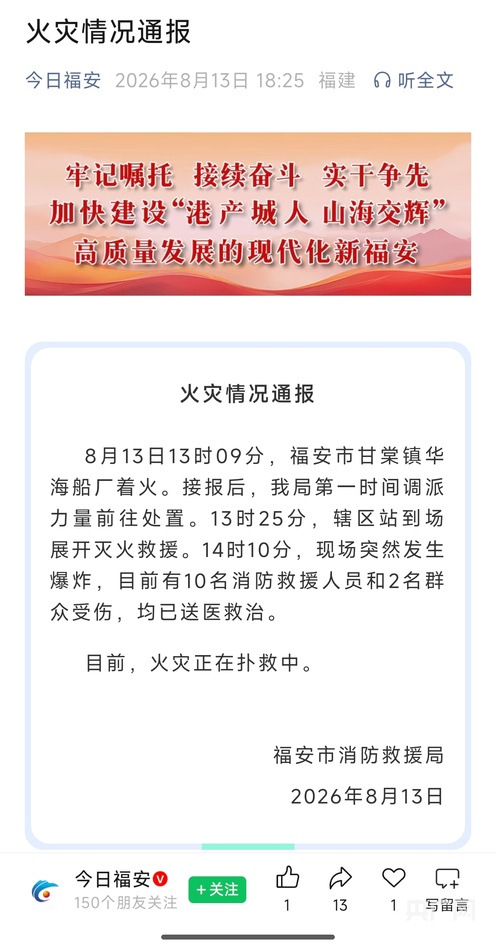This screenshot has height=947, width=496.
Task: Open the red promotional banner image
Action: [x=248, y=214]
